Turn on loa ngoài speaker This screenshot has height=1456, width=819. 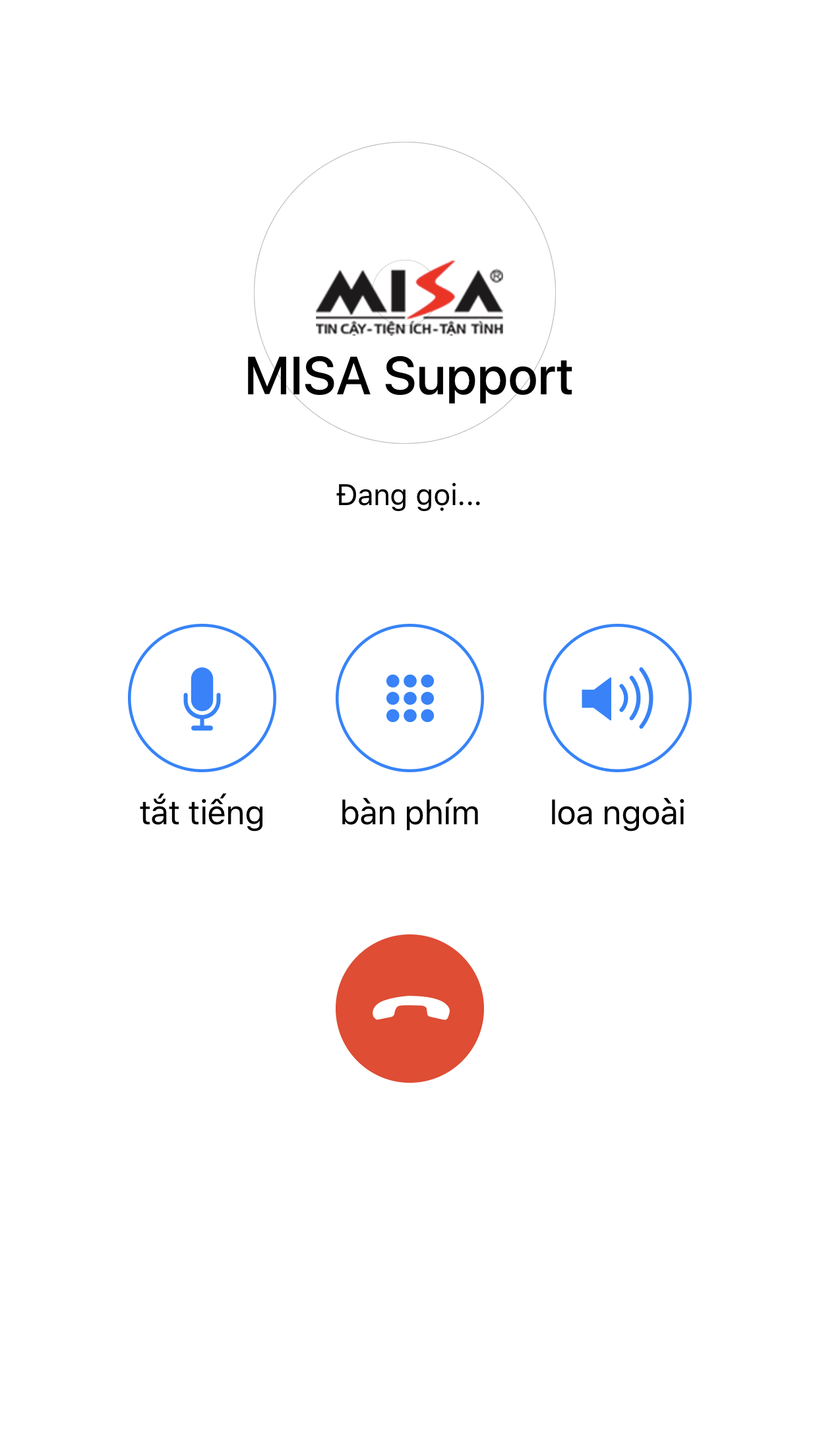pos(617,698)
